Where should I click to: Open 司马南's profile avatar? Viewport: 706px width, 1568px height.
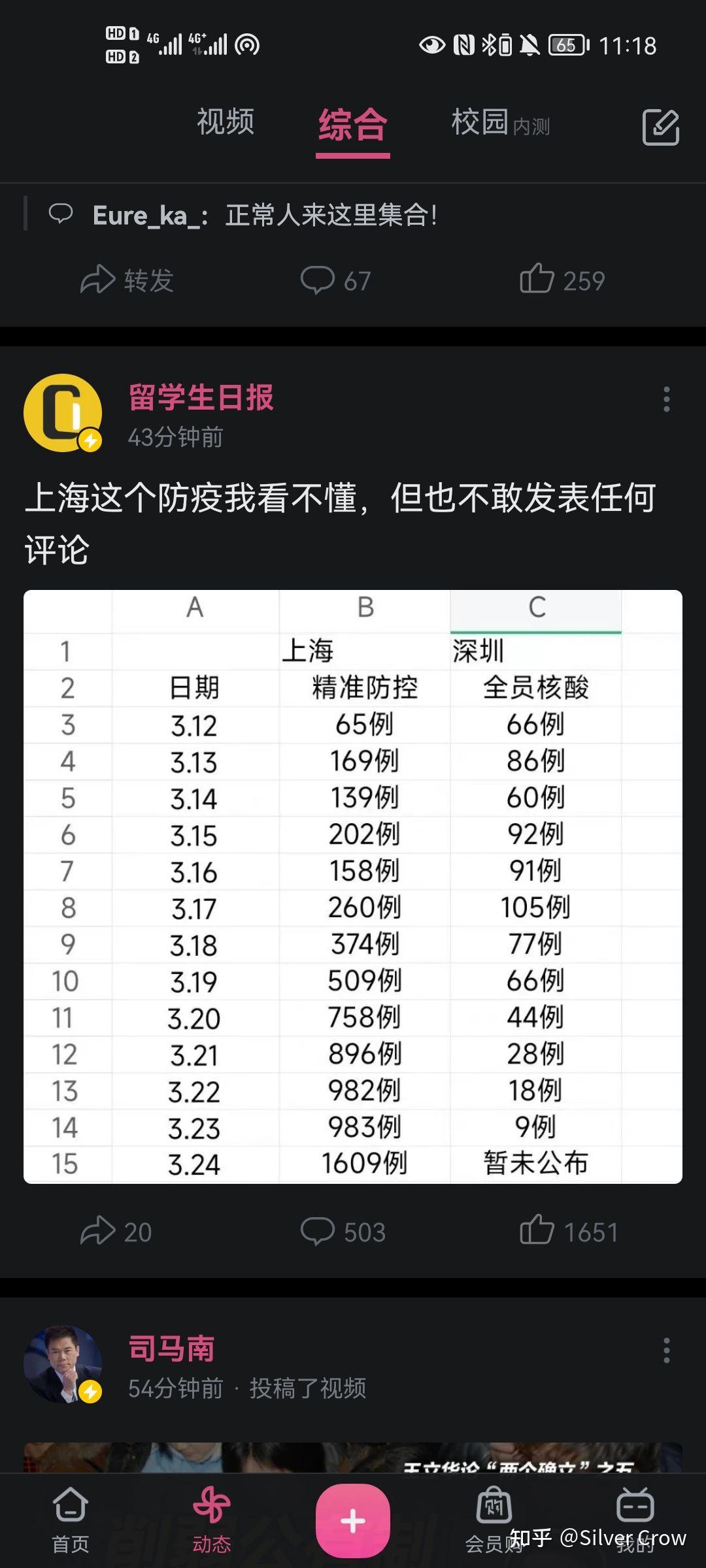click(63, 1364)
